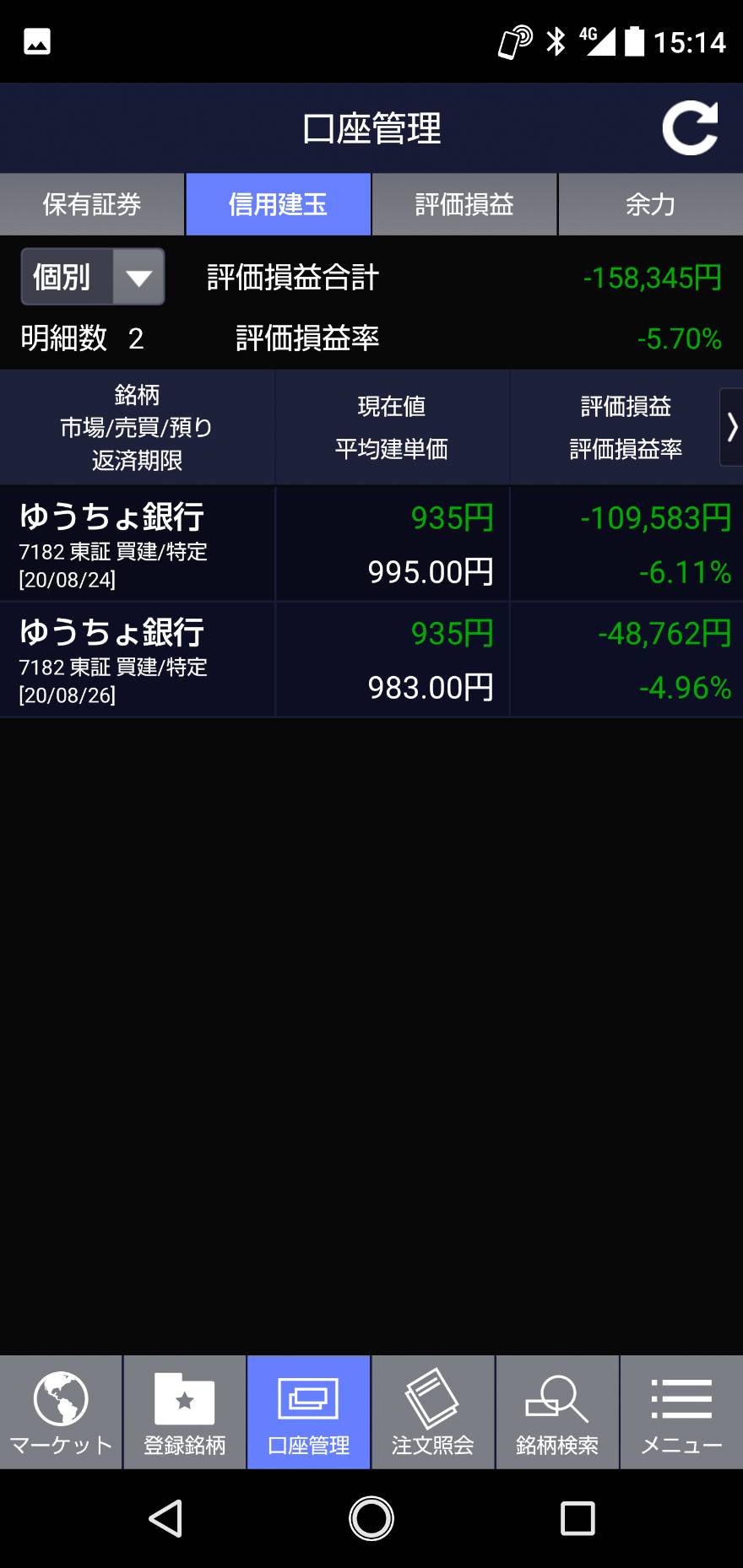Image resolution: width=743 pixels, height=1568 pixels.
Task: Tap 口座管理 in the bottom bar
Action: pyautogui.click(x=309, y=1413)
